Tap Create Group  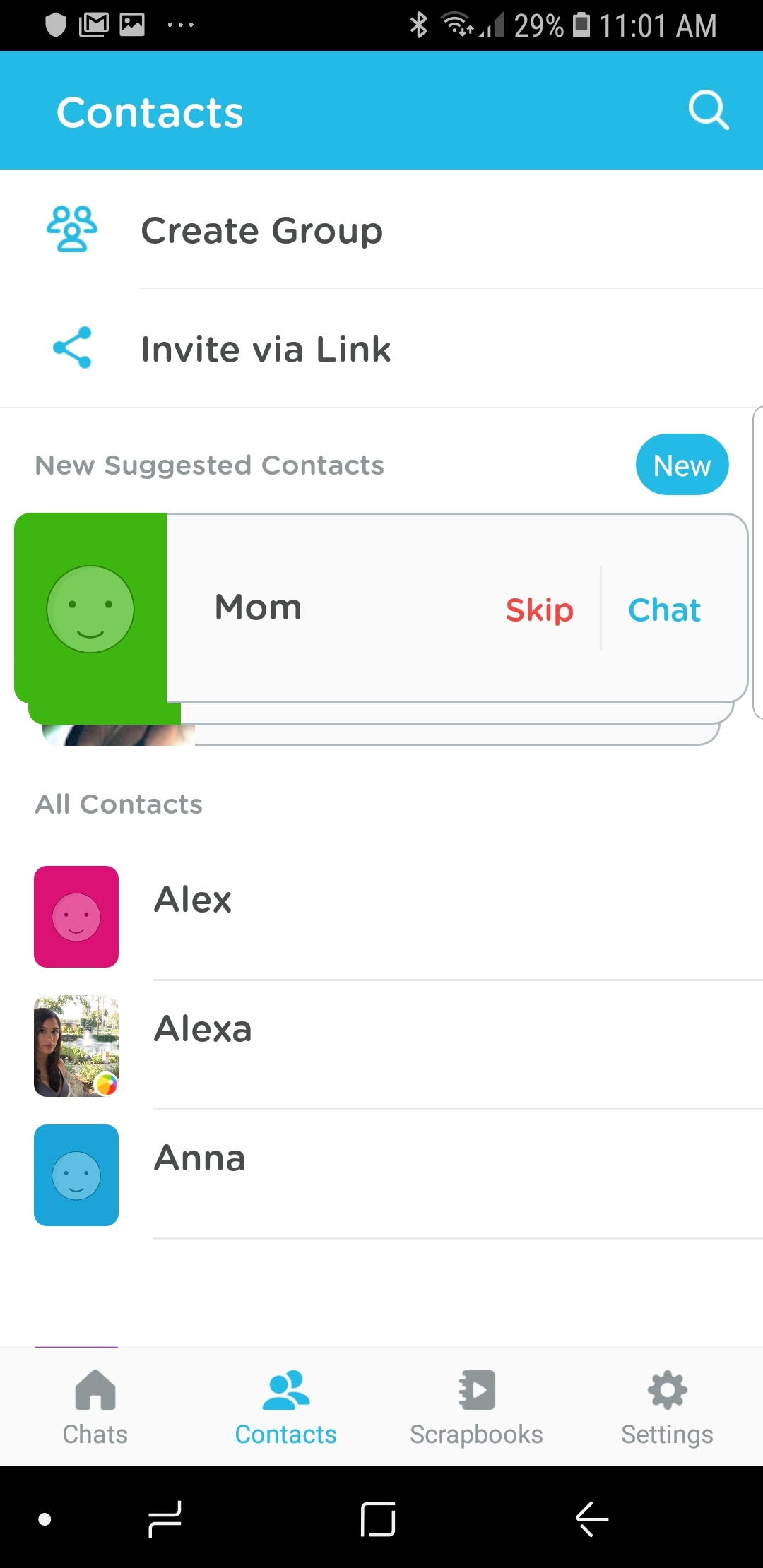pos(381,230)
